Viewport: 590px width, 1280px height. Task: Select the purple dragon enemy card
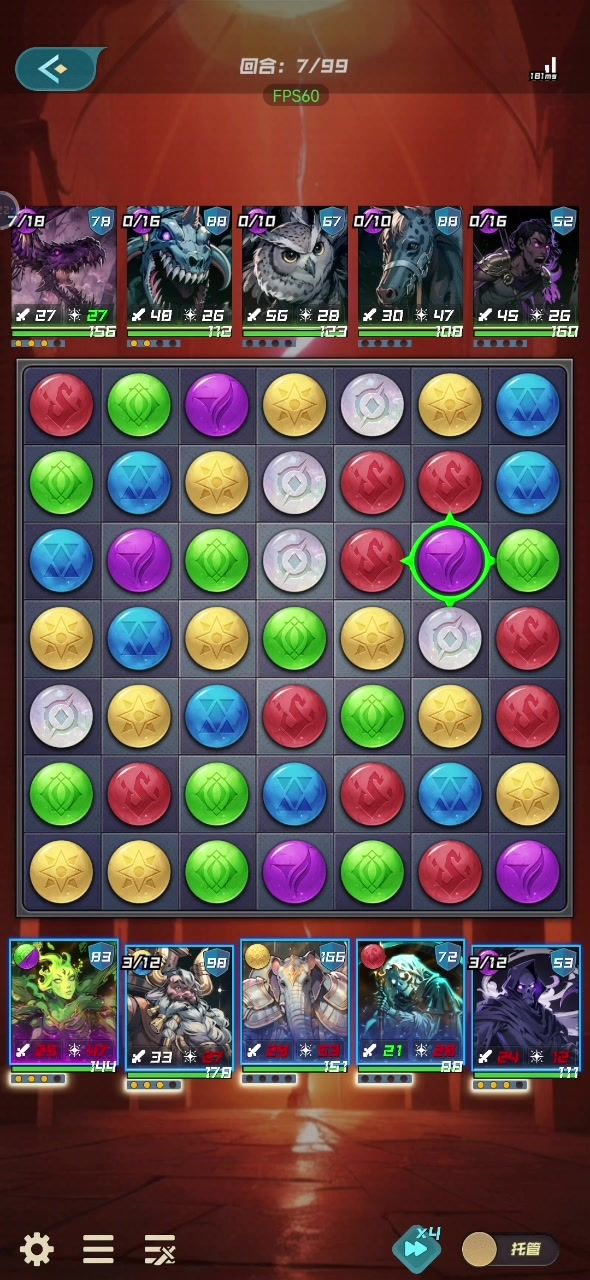coord(64,273)
